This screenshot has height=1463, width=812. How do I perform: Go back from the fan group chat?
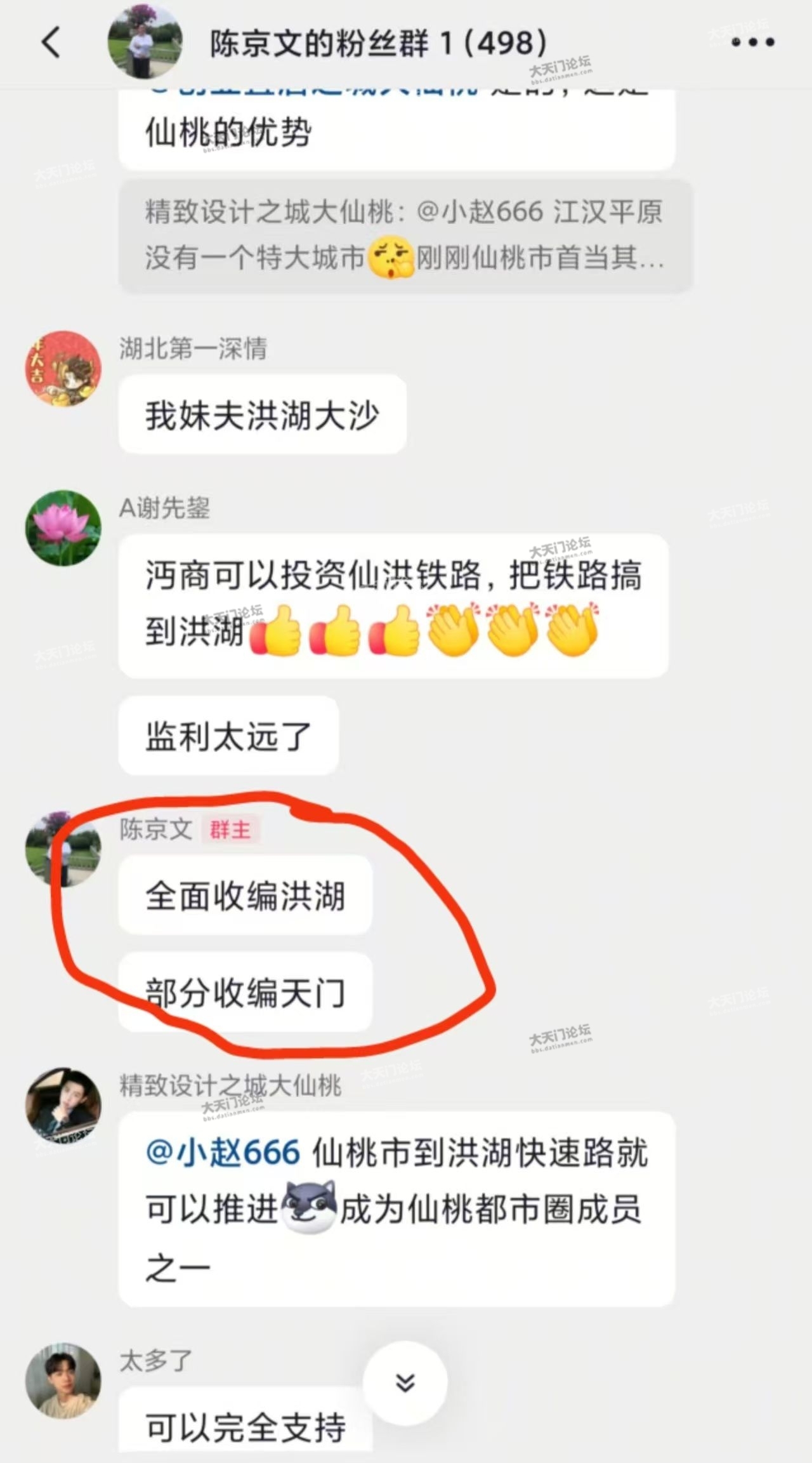pyautogui.click(x=51, y=43)
